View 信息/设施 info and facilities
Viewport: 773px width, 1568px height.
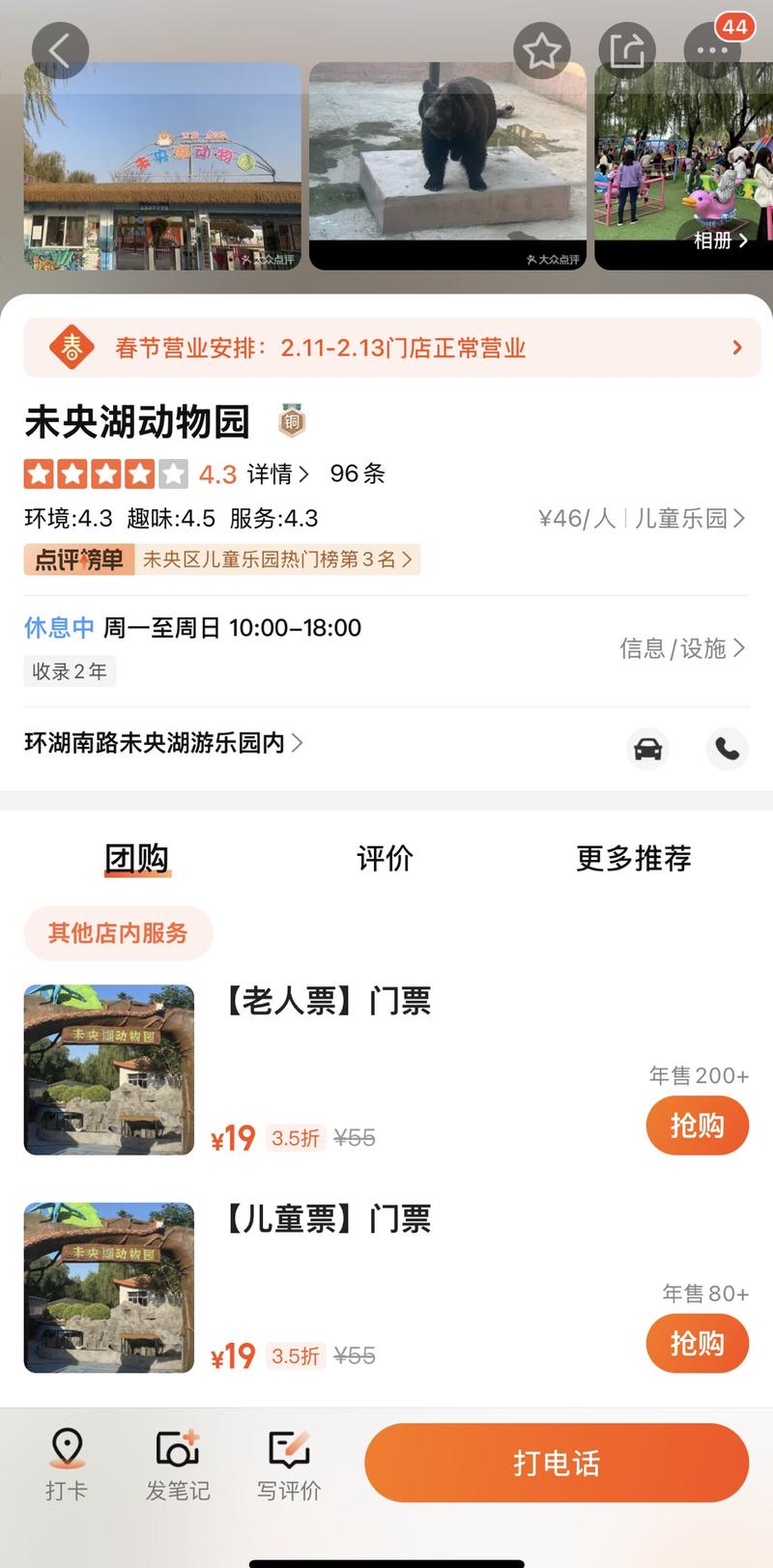[681, 648]
